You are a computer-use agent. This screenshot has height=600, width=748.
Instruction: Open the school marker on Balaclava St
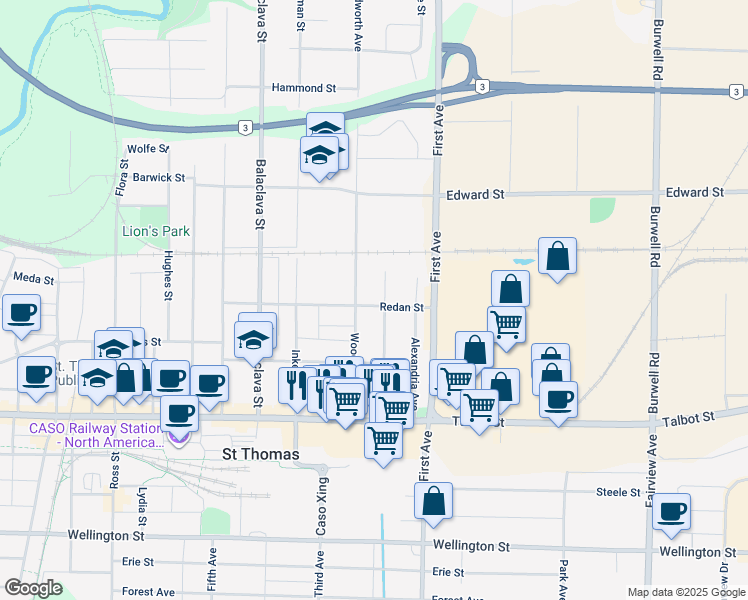tap(254, 339)
